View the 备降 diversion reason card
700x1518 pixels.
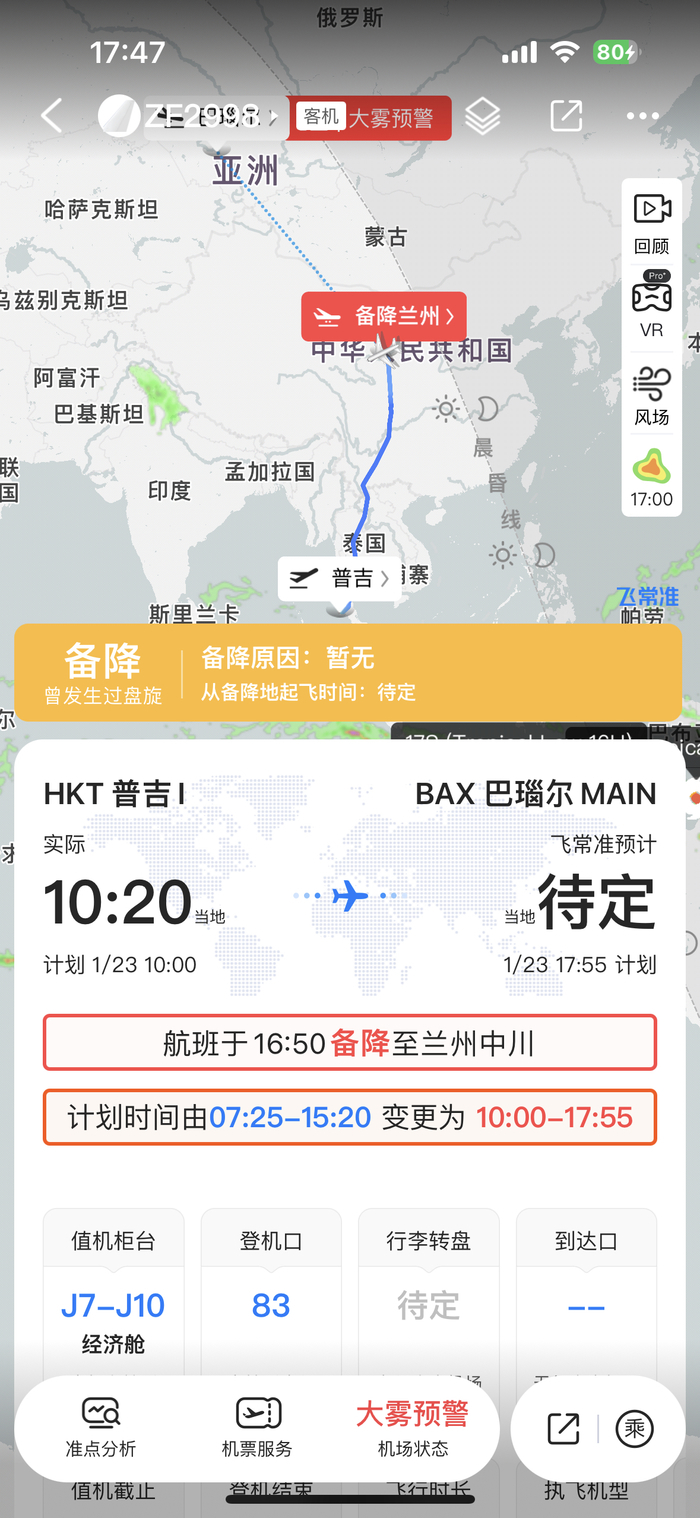click(348, 672)
